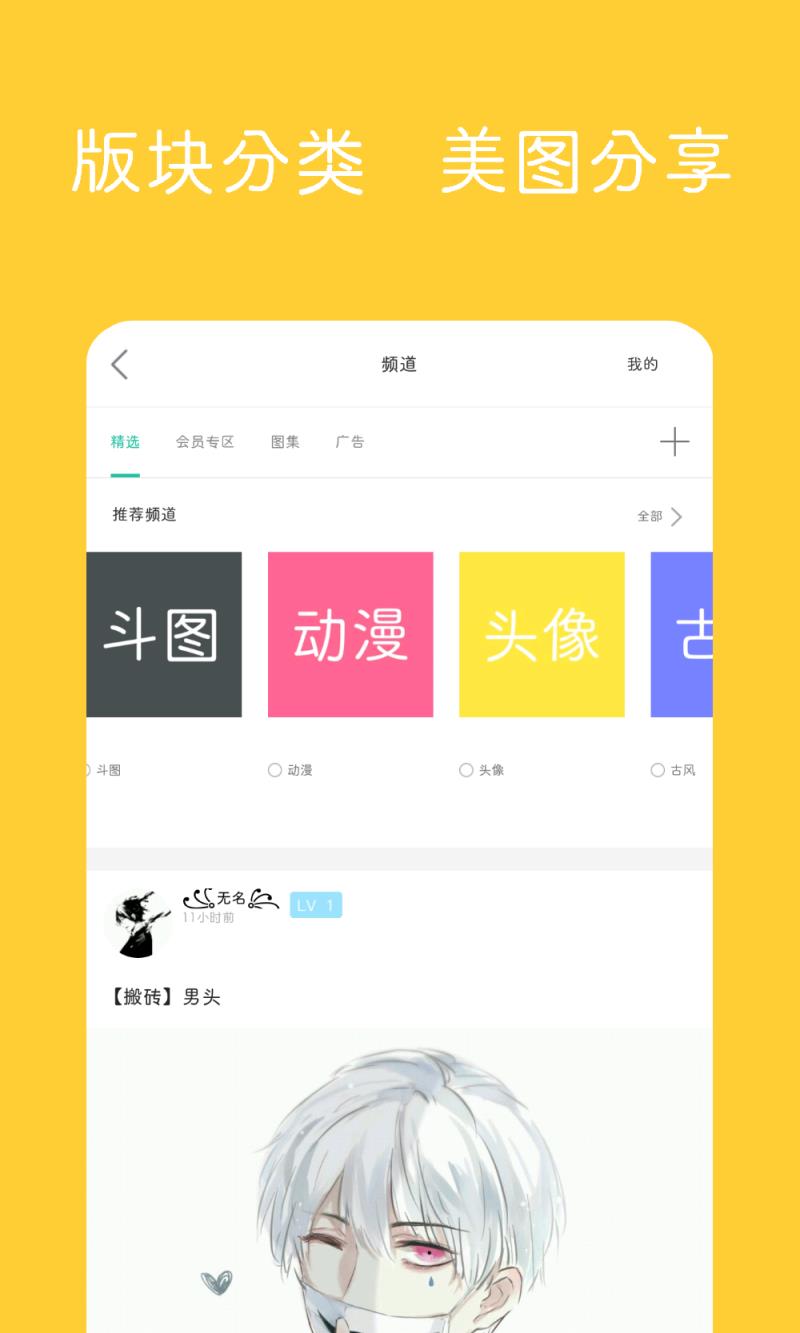Image resolution: width=800 pixels, height=1333 pixels.
Task: Switch to the 会员专区 tab
Action: [204, 441]
